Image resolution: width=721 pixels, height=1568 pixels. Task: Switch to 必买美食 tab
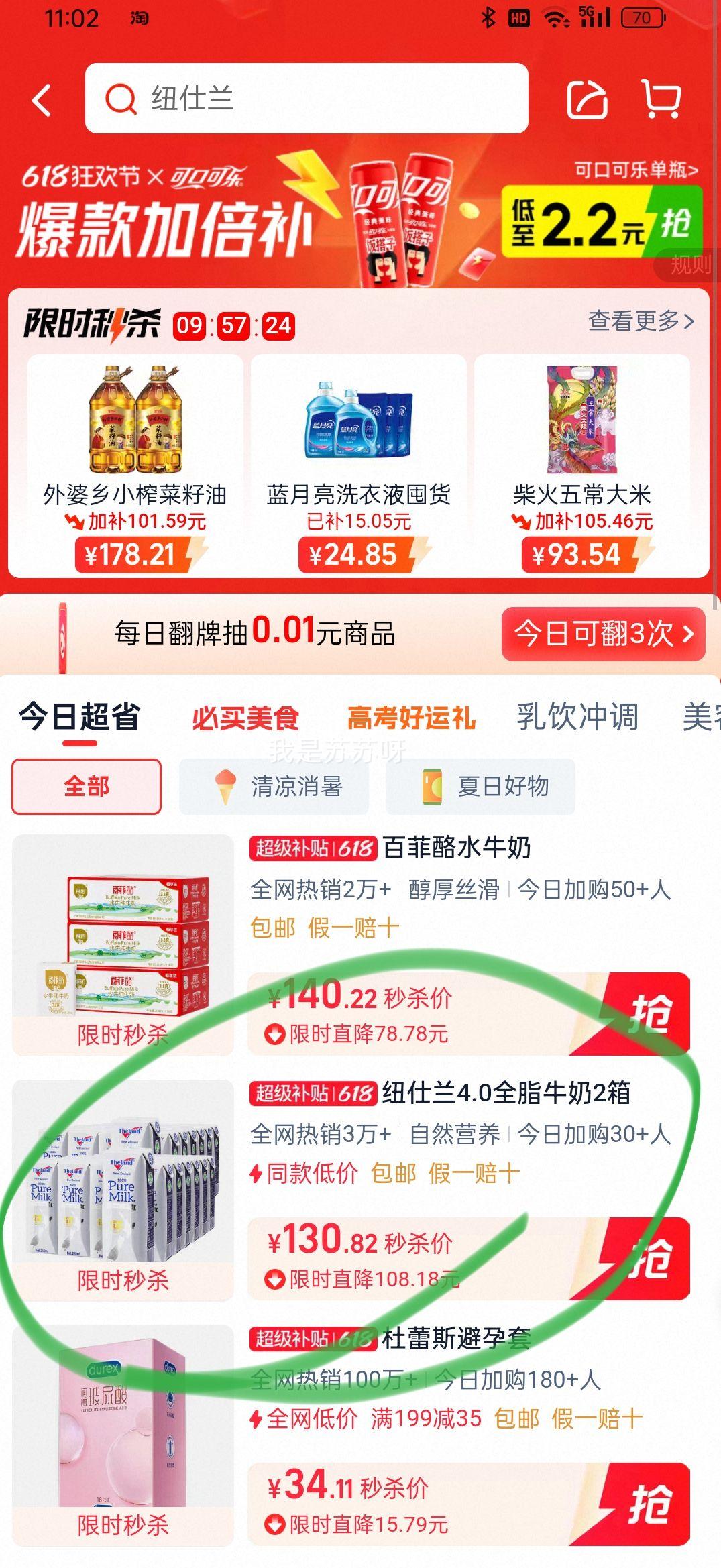(x=245, y=718)
